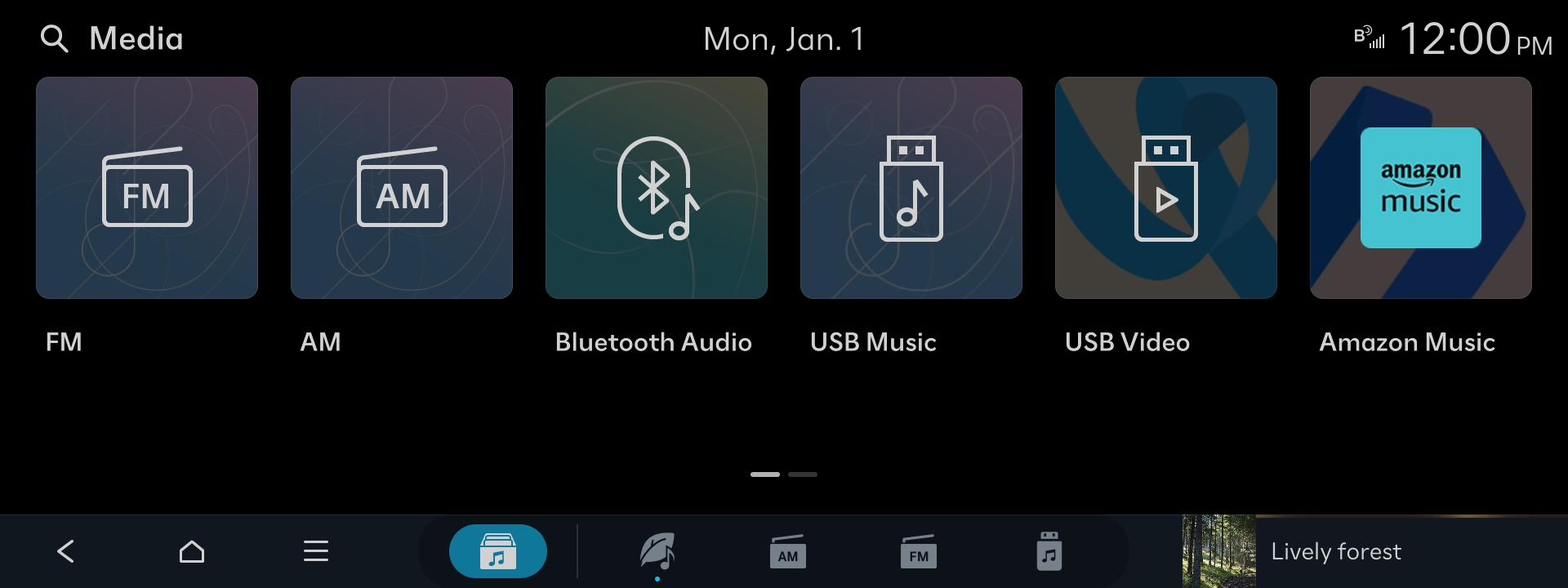Launch Amazon Music

pos(1421,188)
